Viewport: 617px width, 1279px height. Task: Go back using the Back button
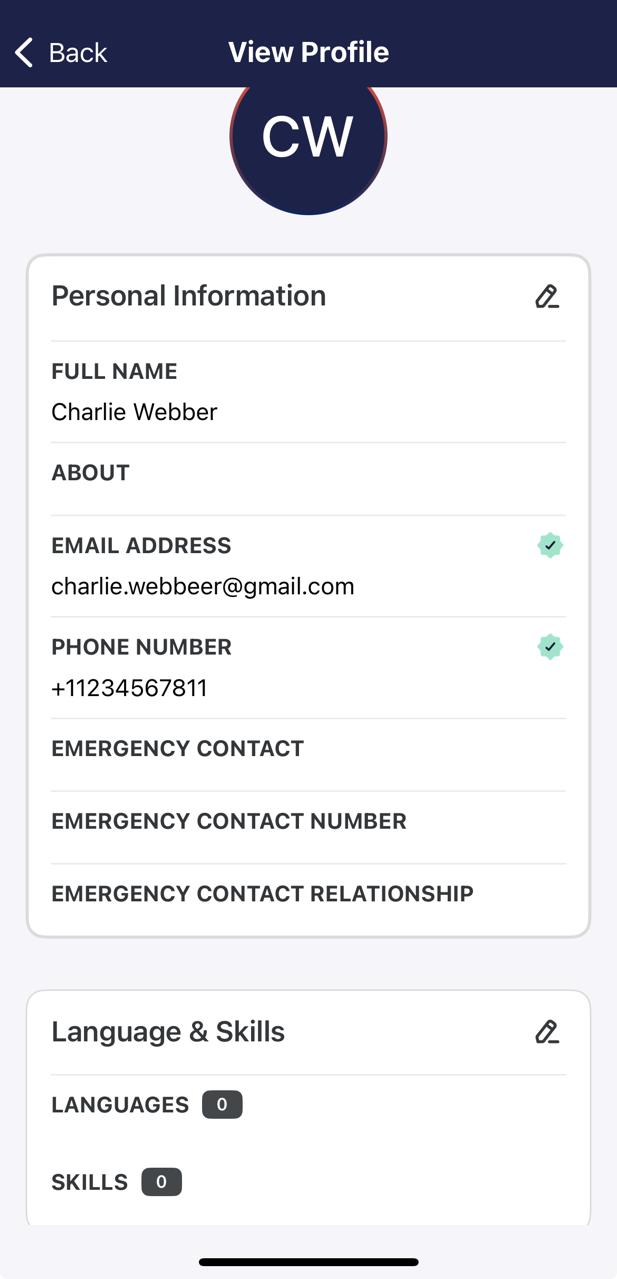61,52
